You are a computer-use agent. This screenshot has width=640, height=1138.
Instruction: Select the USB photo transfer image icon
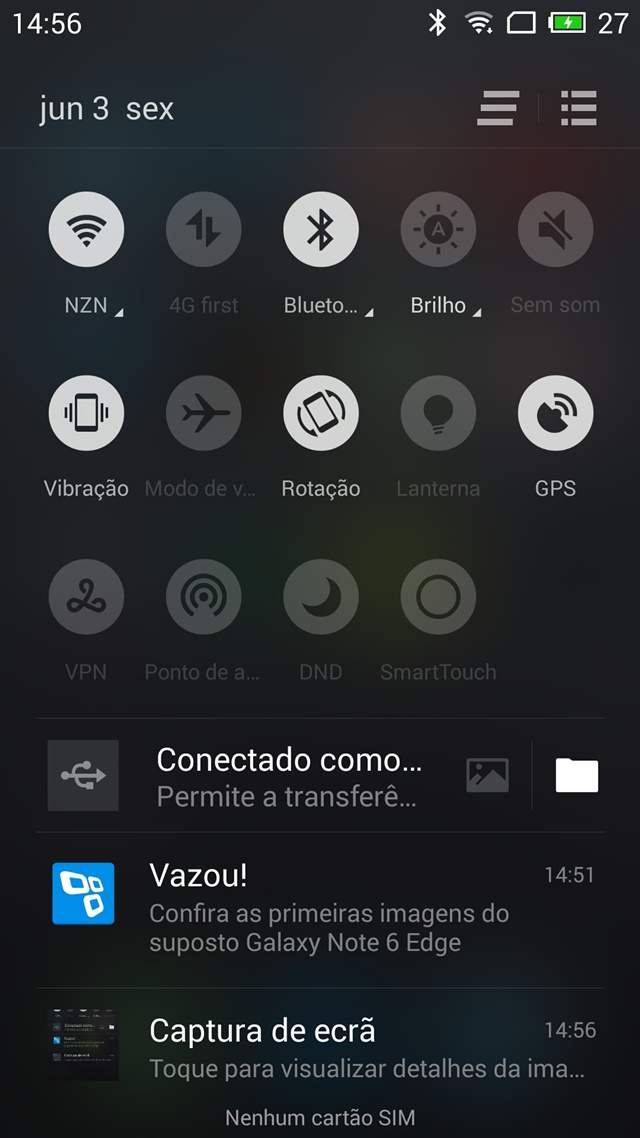(487, 775)
